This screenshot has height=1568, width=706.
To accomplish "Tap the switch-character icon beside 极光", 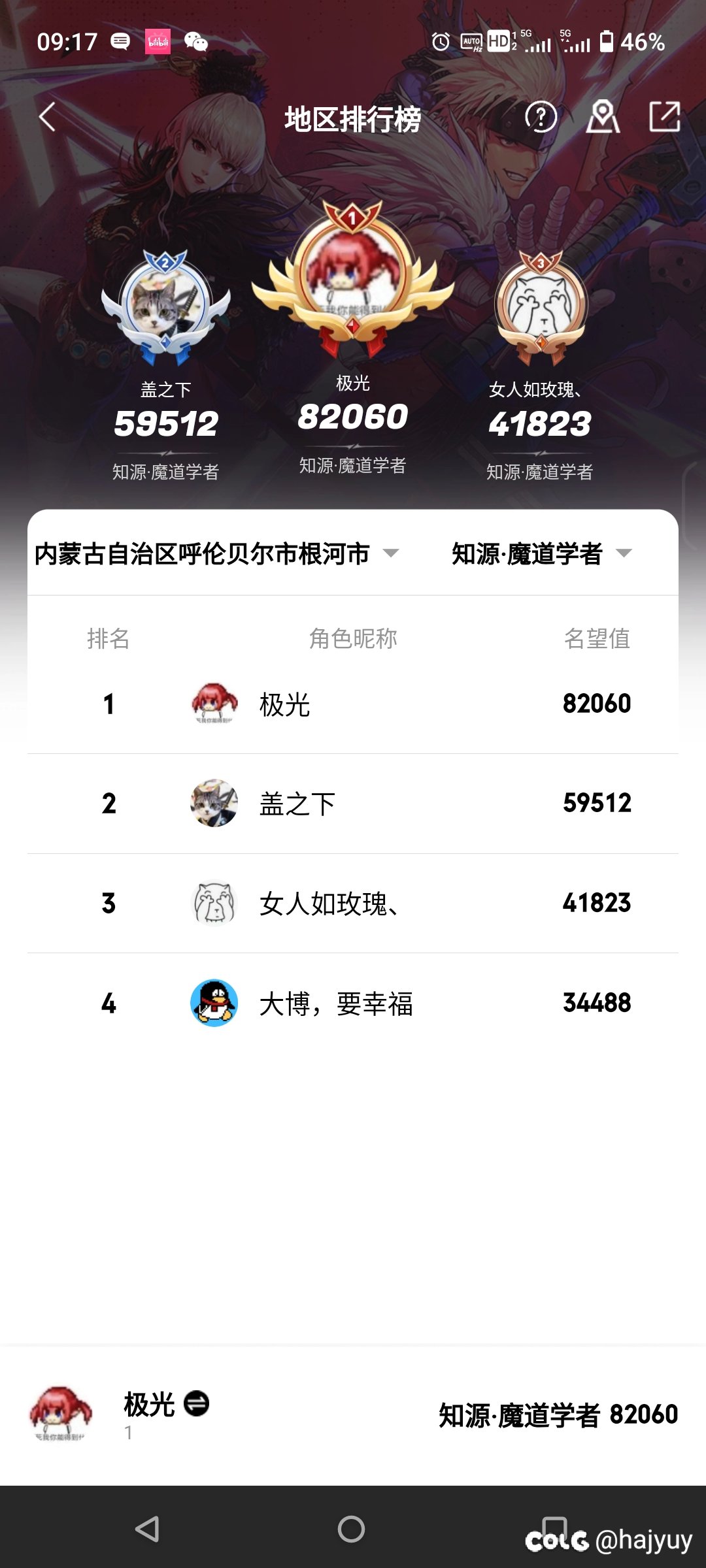I will tap(196, 1403).
